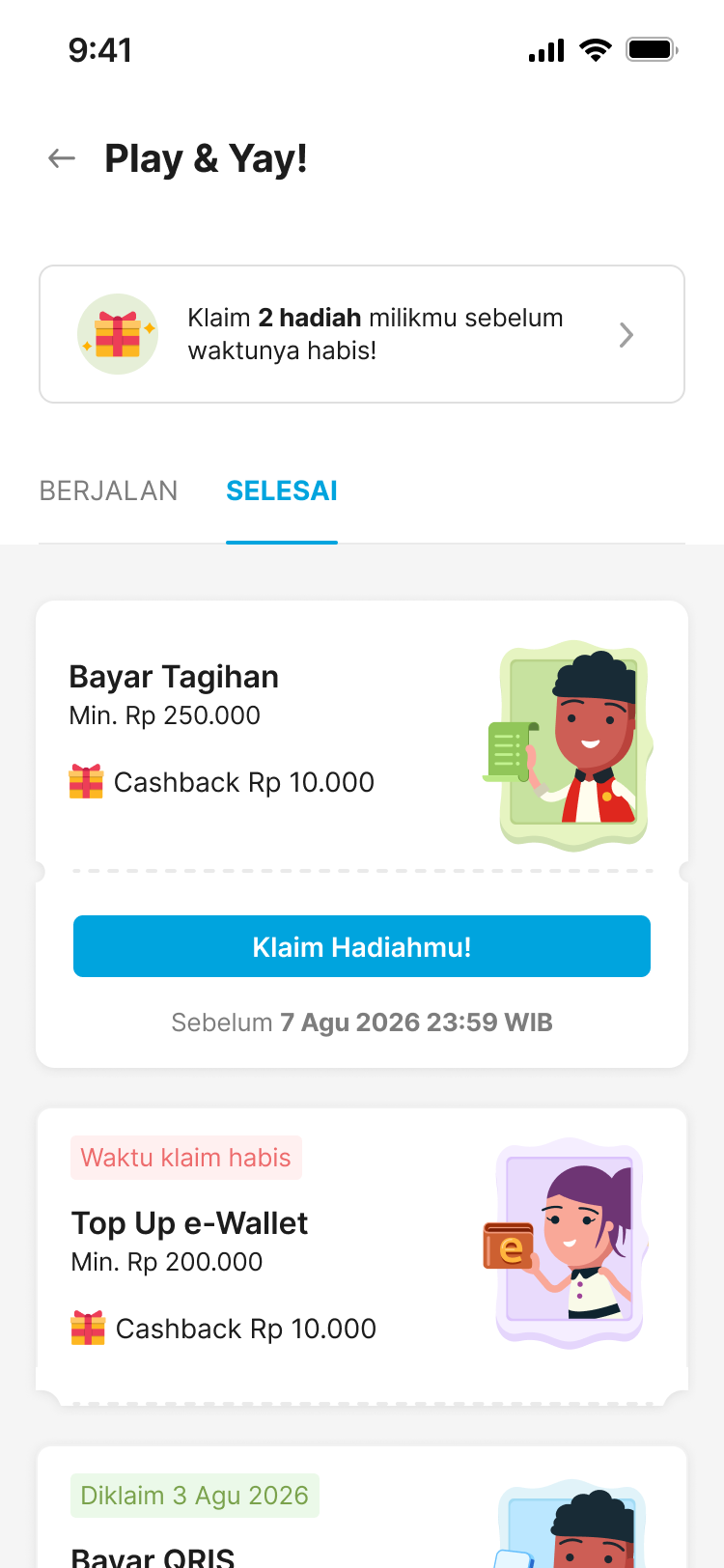This screenshot has width=724, height=1568.
Task: Tap the Klaim Hadiahmu! button
Action: [x=362, y=946]
